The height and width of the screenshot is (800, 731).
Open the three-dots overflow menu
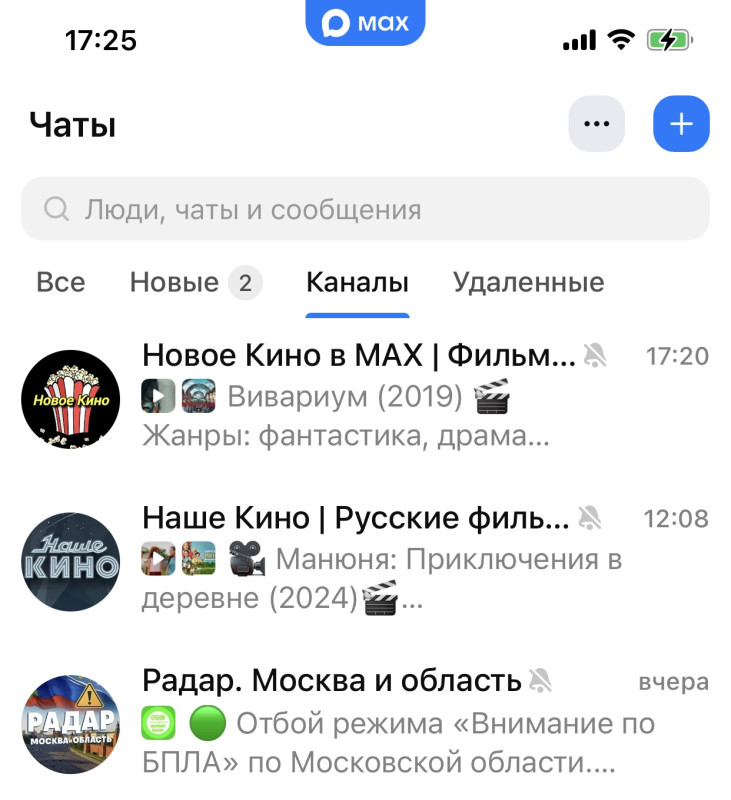pos(596,124)
